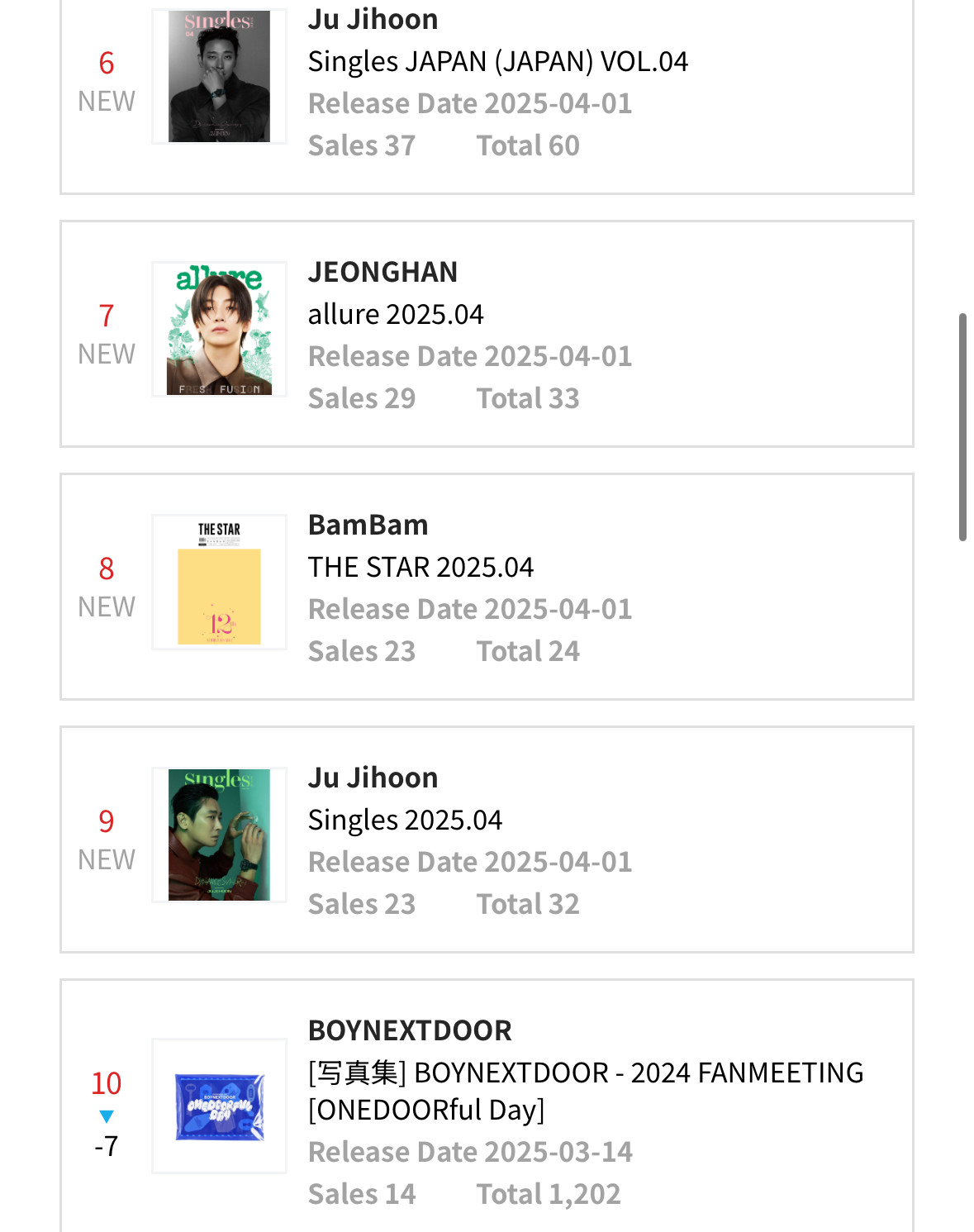Tap the allure magazine cover thumbnail
The height and width of the screenshot is (1232, 974).
[219, 330]
